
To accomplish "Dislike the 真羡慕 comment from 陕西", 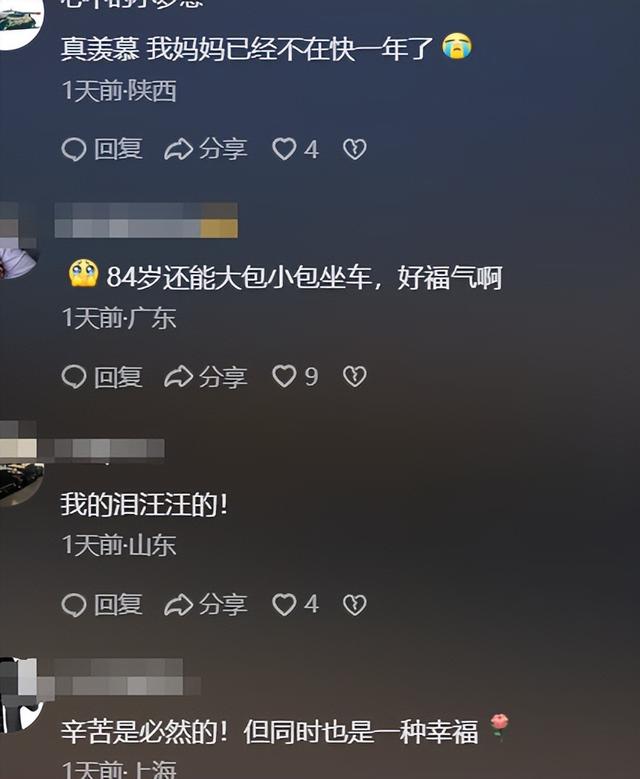I will 355,150.
